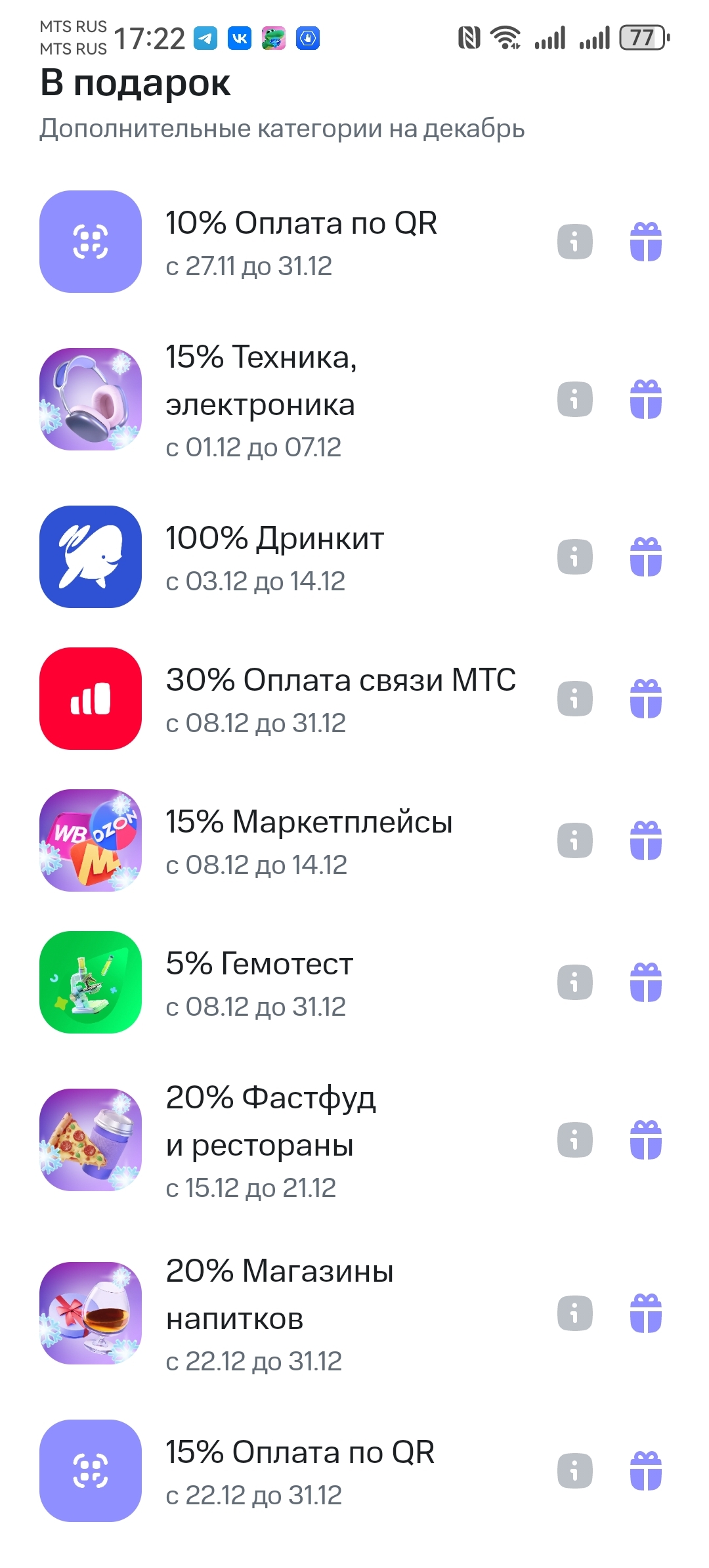View details icon for 100% Дринкит
The width and height of the screenshot is (709, 1568).
tap(575, 557)
